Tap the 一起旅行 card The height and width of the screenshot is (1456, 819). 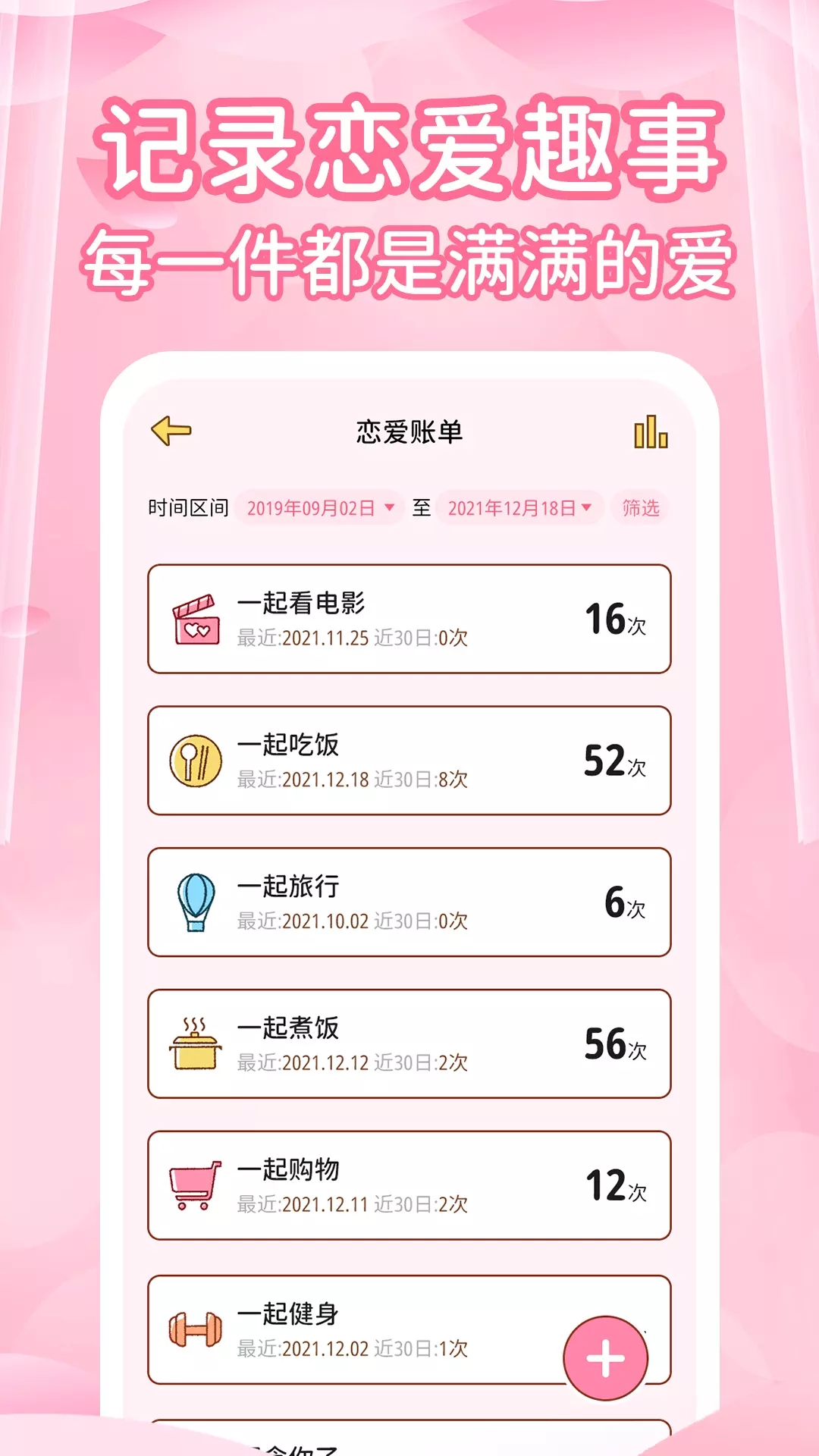409,901
